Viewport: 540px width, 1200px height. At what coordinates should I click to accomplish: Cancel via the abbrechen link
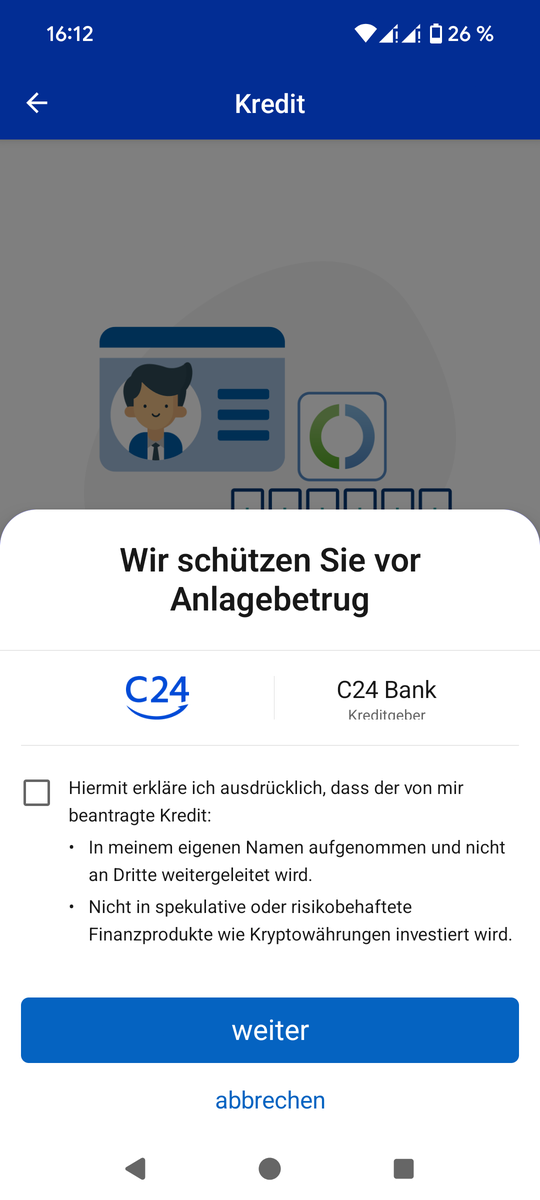(270, 1100)
